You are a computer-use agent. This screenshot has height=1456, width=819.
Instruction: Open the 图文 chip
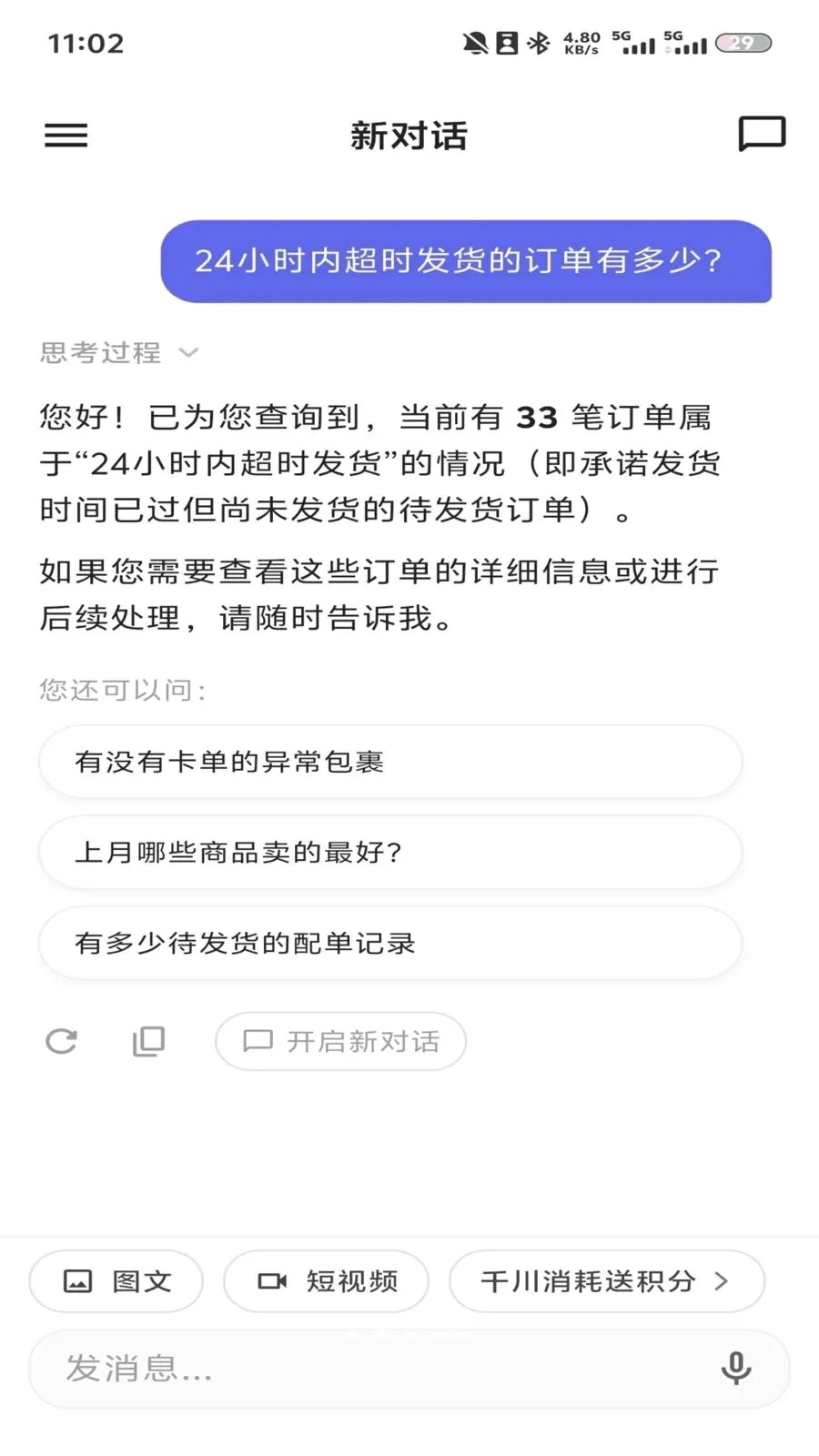pyautogui.click(x=116, y=1281)
